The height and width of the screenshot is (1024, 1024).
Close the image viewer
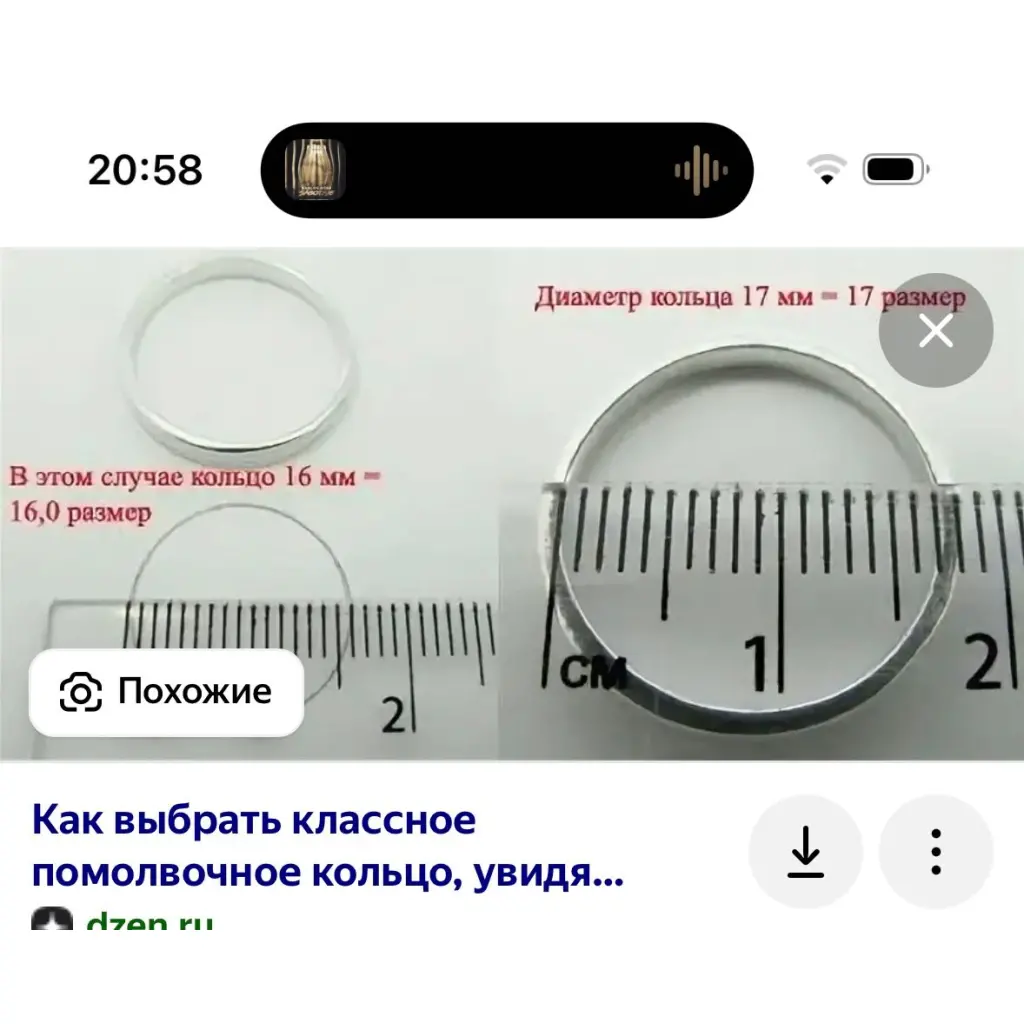pos(935,332)
